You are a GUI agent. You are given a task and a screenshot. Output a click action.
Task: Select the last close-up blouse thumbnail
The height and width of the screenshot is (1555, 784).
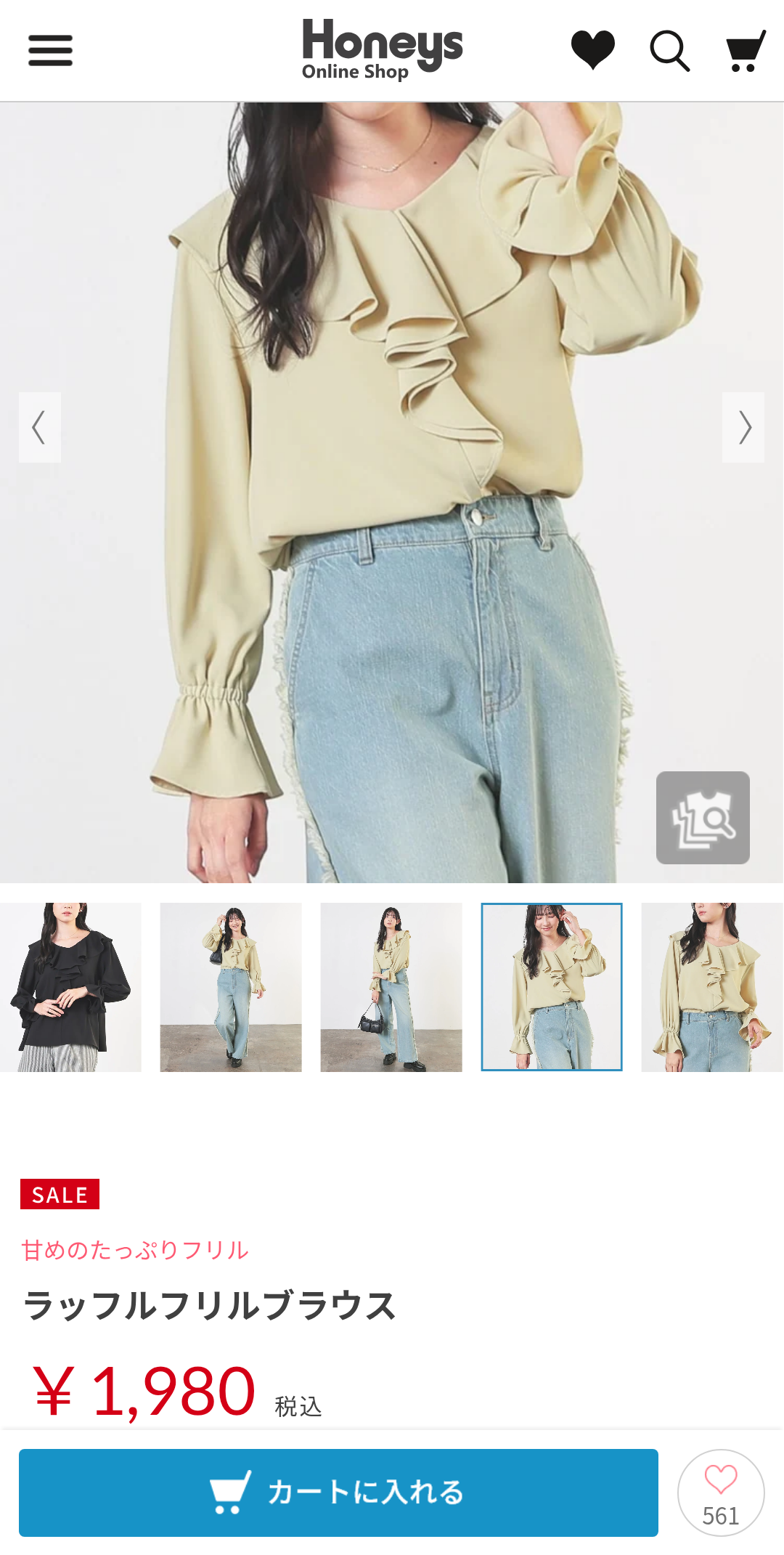[711, 987]
